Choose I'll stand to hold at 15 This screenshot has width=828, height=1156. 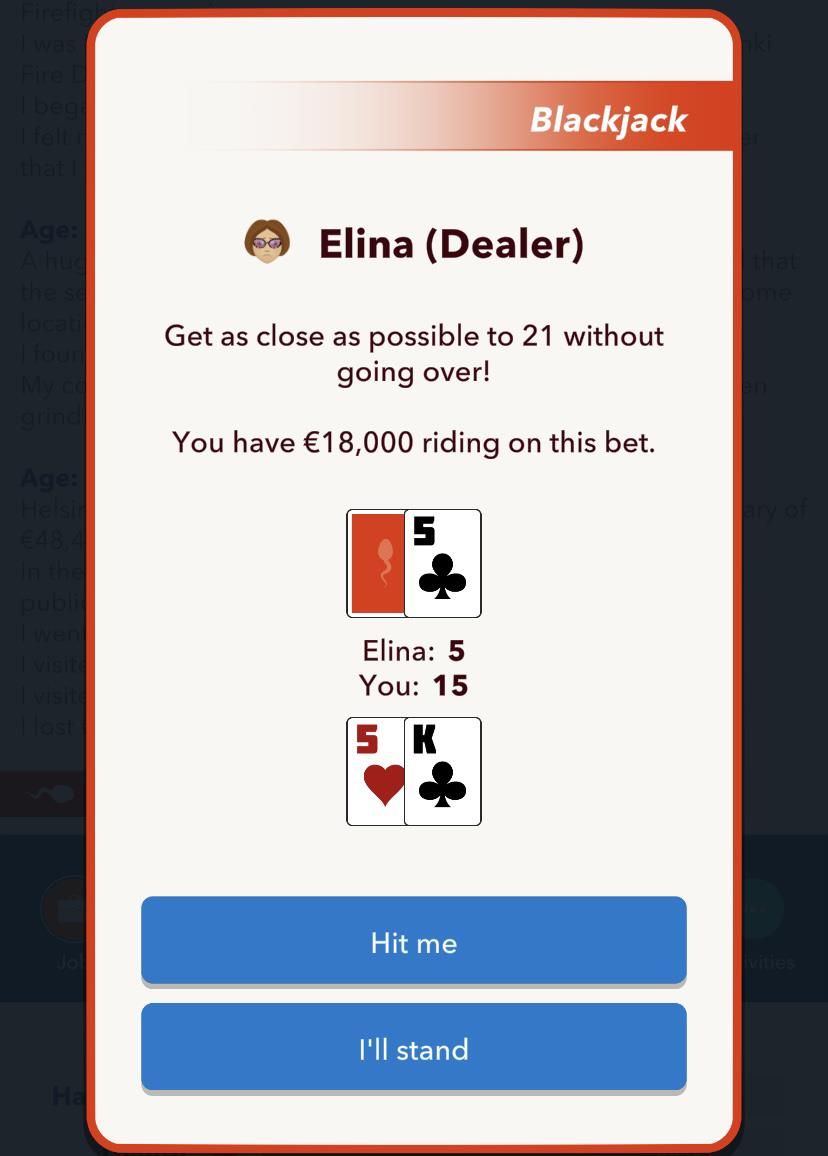click(413, 1048)
